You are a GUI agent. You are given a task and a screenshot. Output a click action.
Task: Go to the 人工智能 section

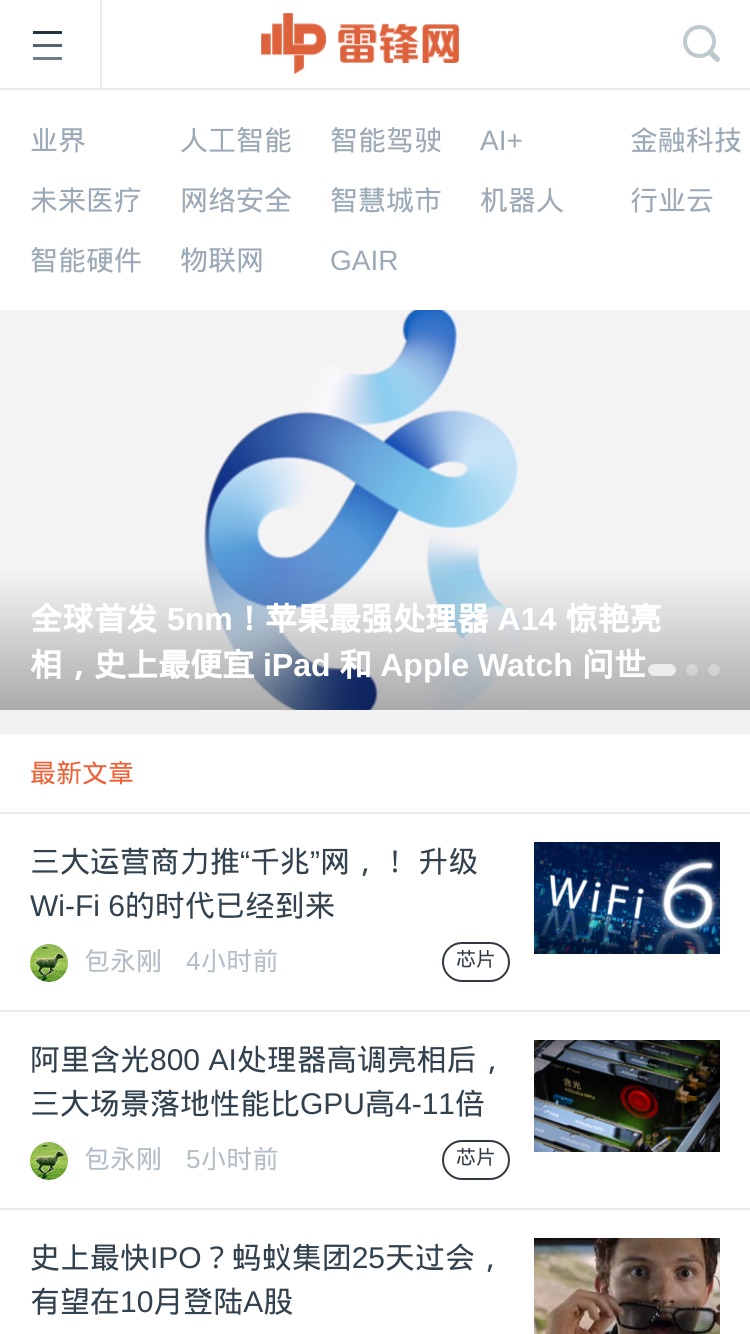tap(236, 141)
